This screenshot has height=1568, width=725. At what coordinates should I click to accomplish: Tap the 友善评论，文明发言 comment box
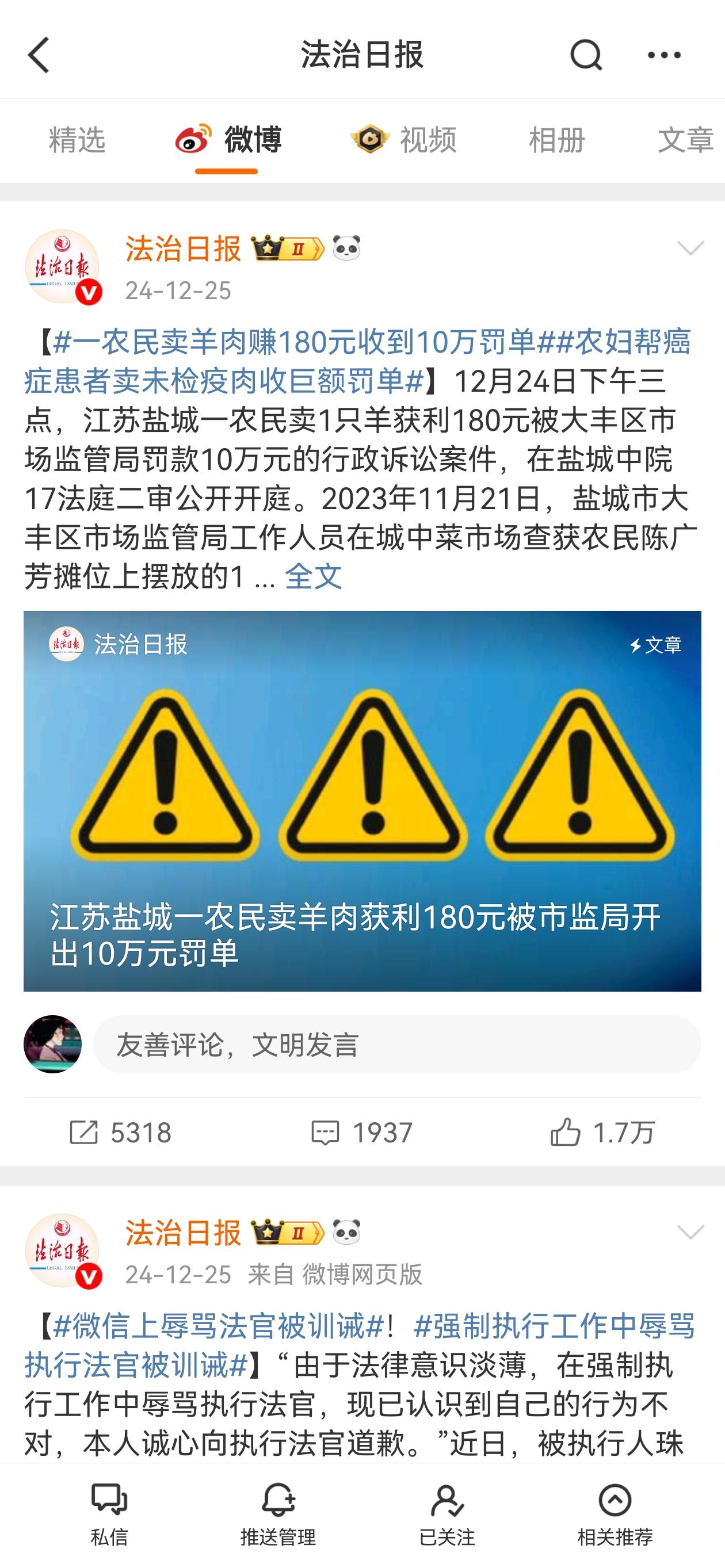(396, 1044)
